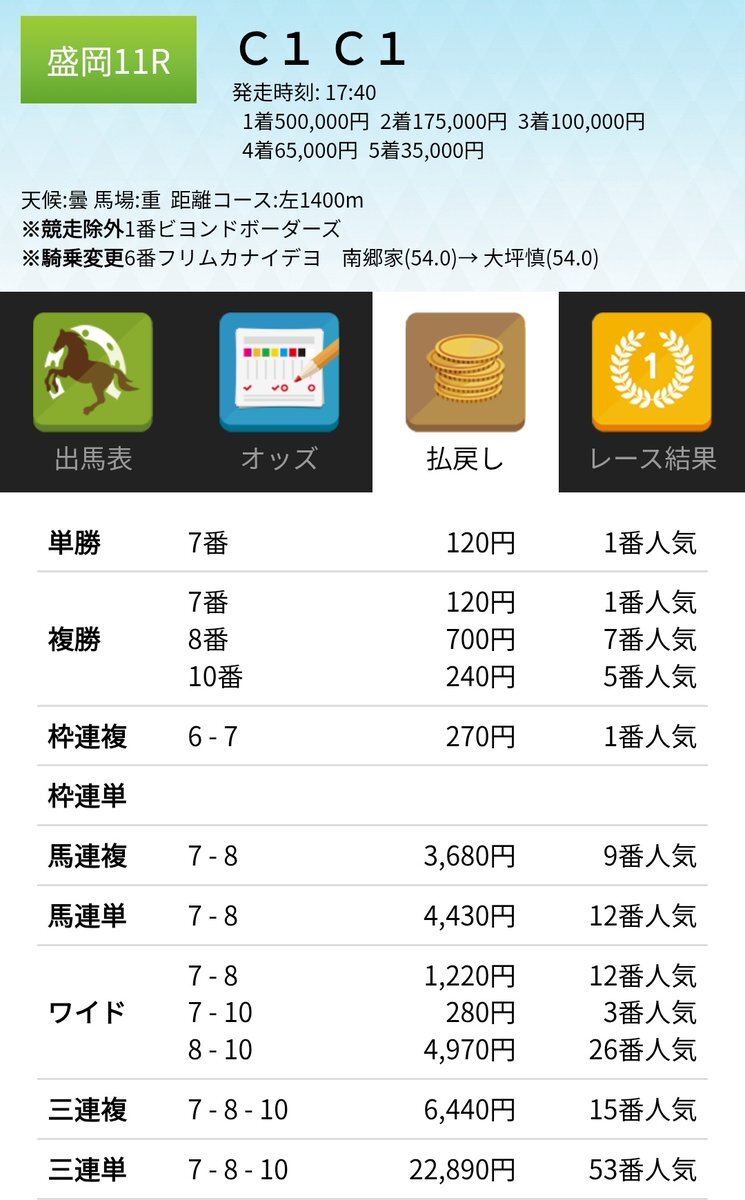745x1200 pixels.
Task: Select the 払戻し tab
Action: click(465, 392)
